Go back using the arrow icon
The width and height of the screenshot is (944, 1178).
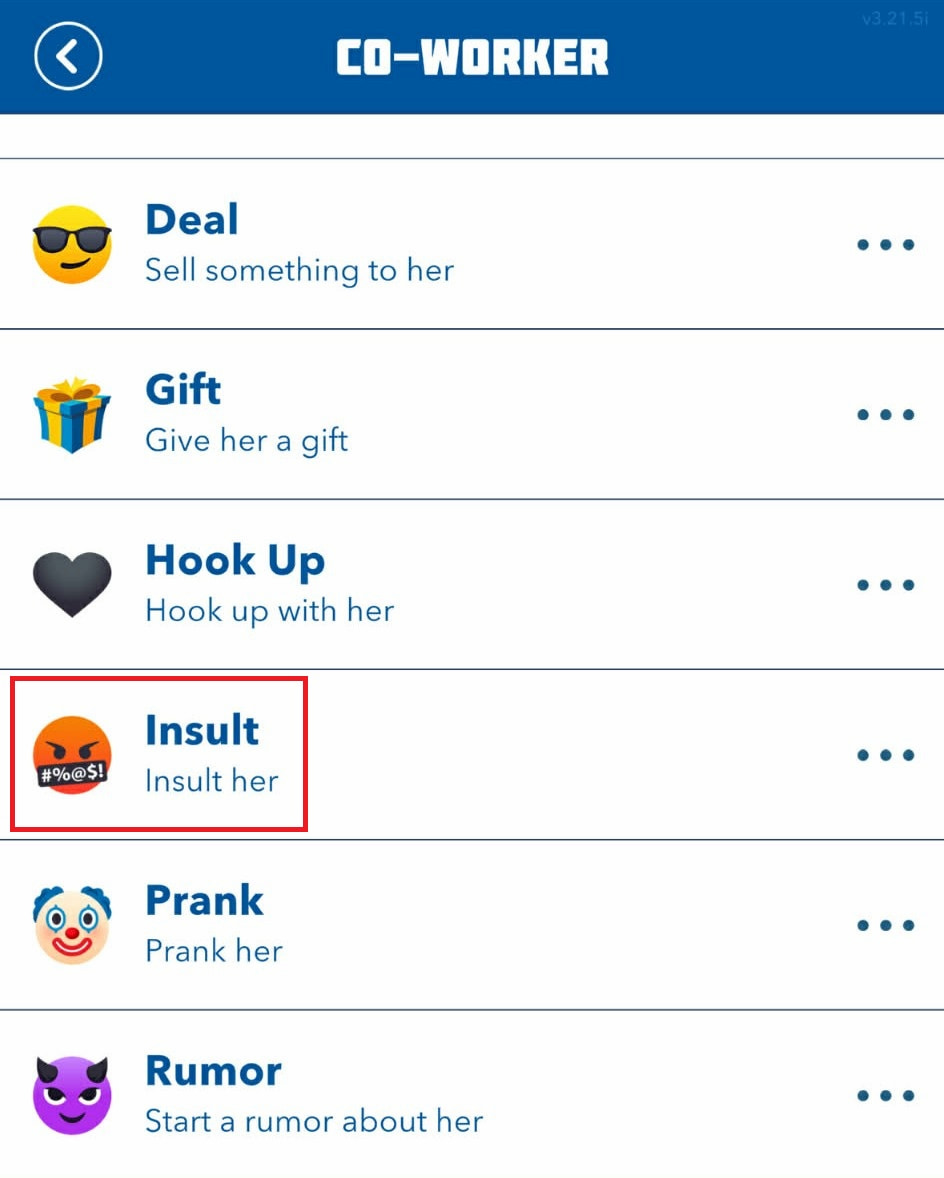pos(68,57)
